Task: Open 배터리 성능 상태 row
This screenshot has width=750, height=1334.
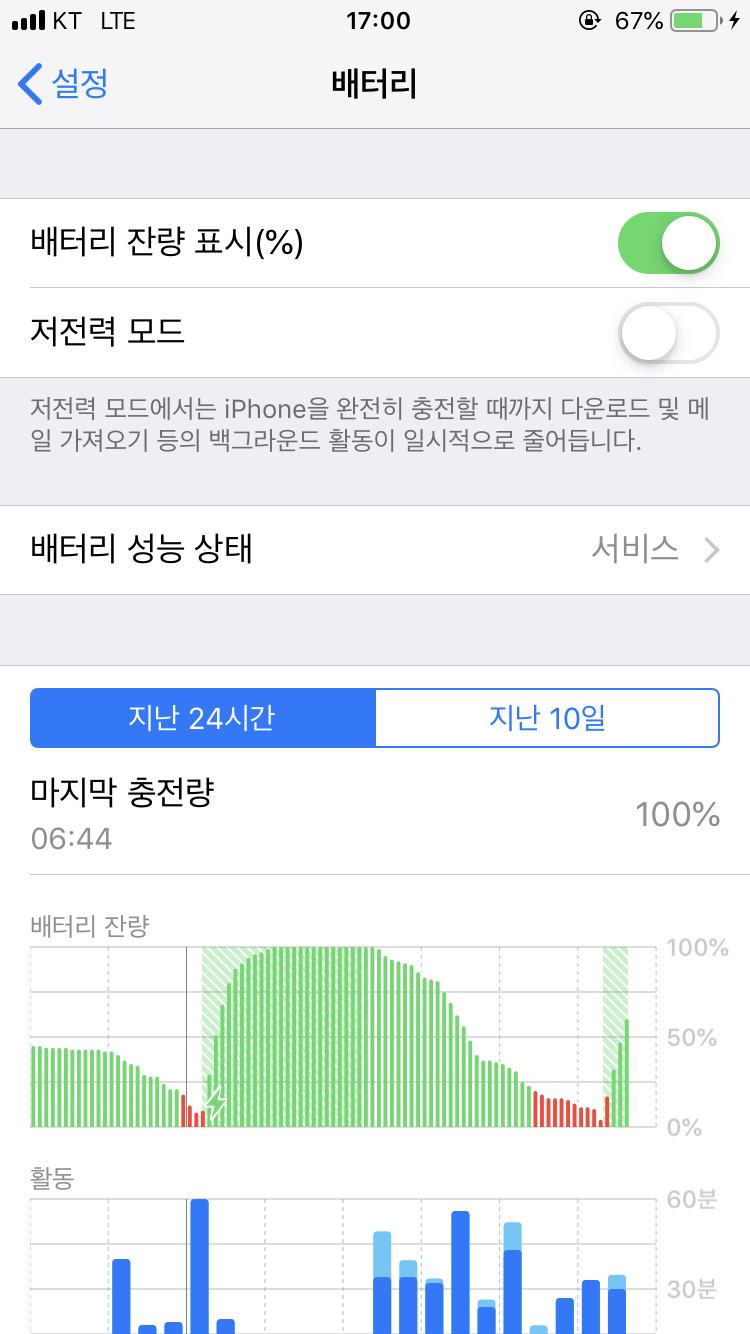Action: click(375, 550)
